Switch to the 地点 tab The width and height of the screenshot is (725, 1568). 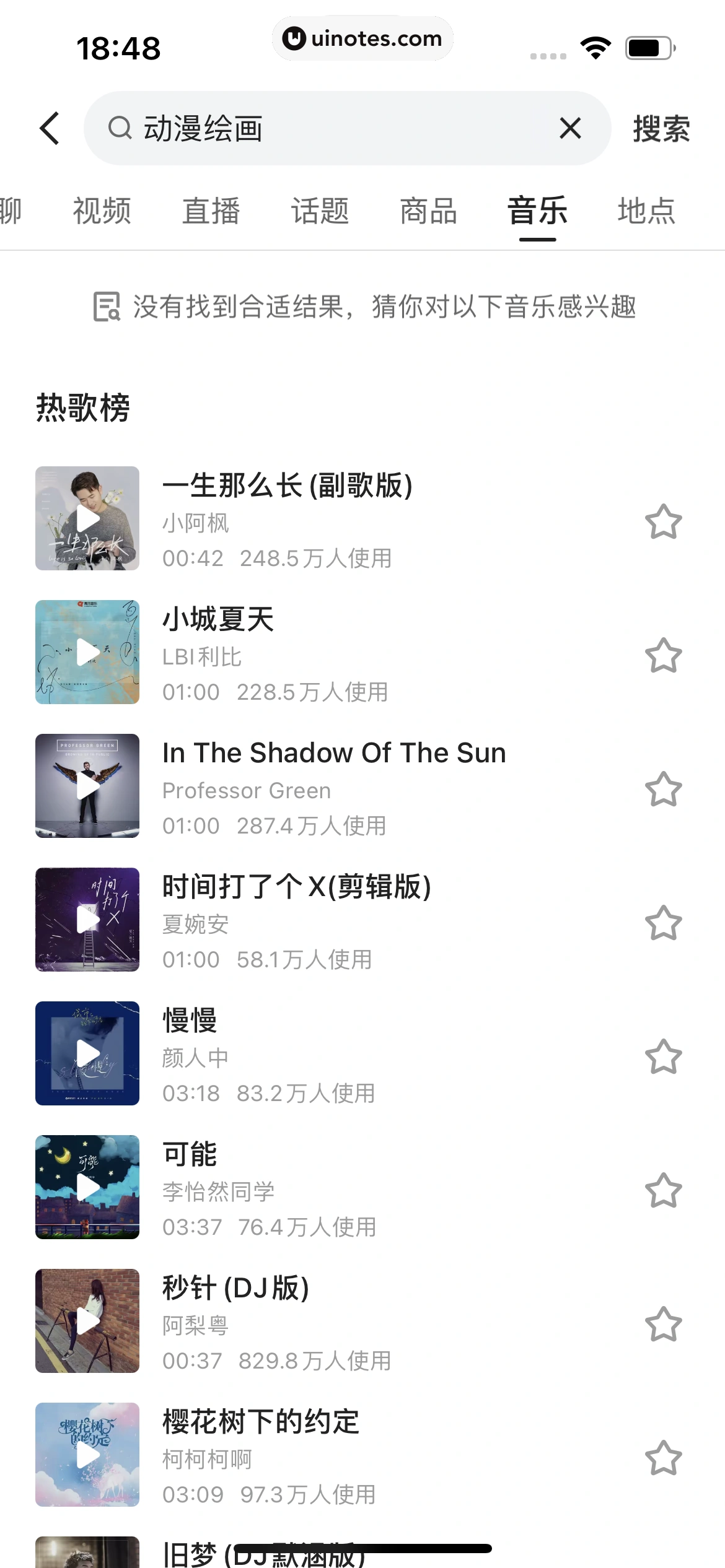[x=646, y=211]
